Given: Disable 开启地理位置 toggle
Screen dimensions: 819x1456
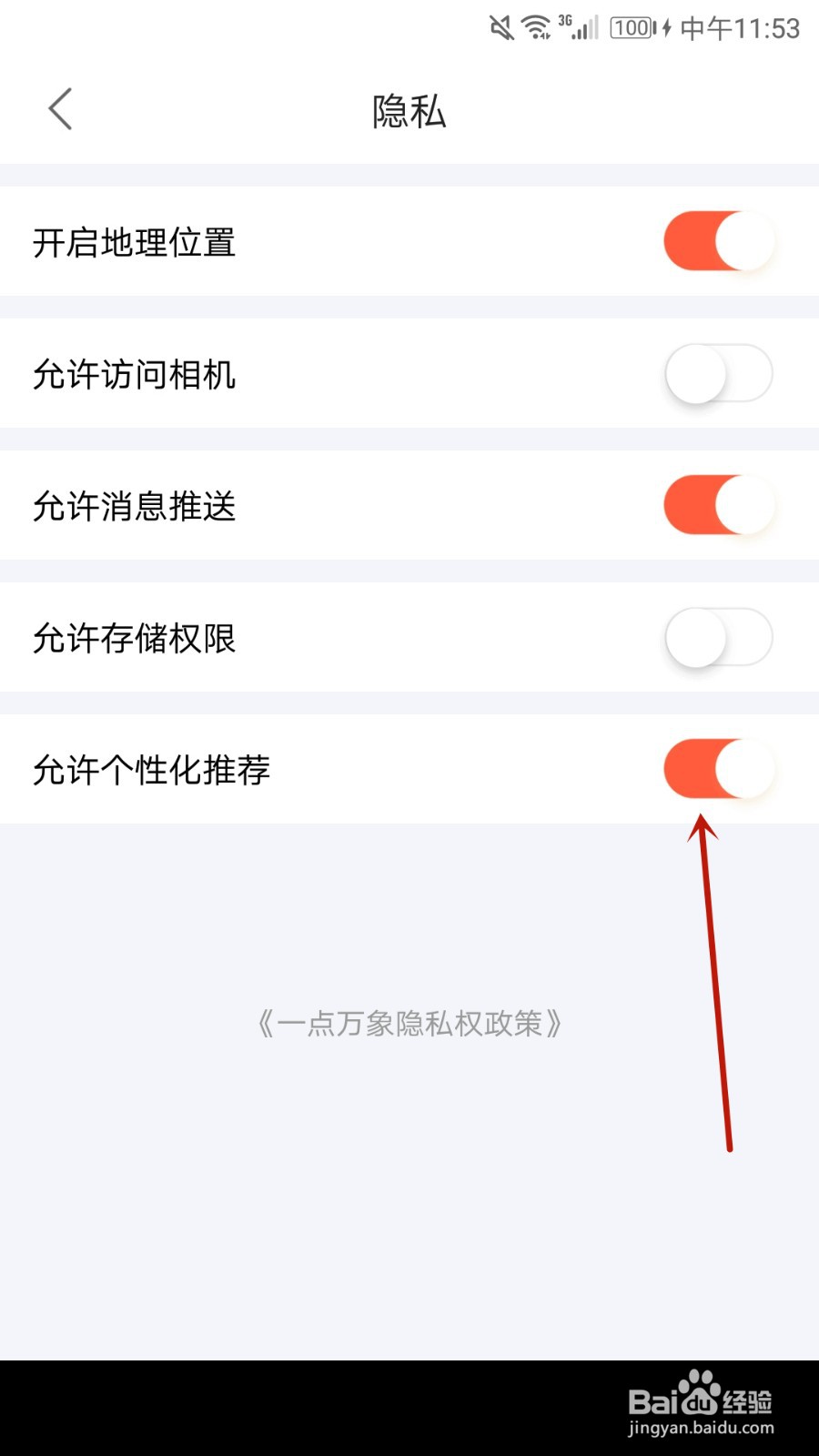Looking at the screenshot, I should tap(718, 241).
